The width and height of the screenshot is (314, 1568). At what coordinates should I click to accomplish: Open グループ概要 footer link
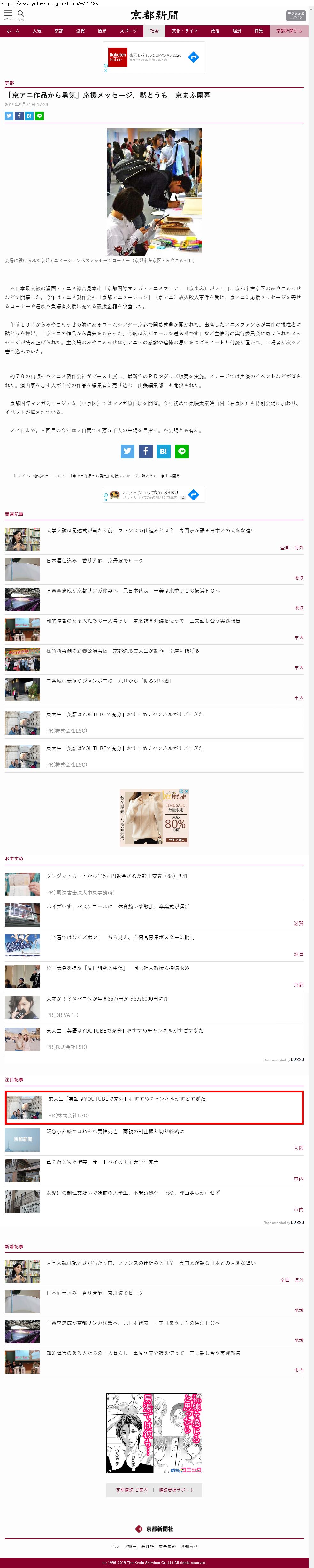pos(124,1546)
